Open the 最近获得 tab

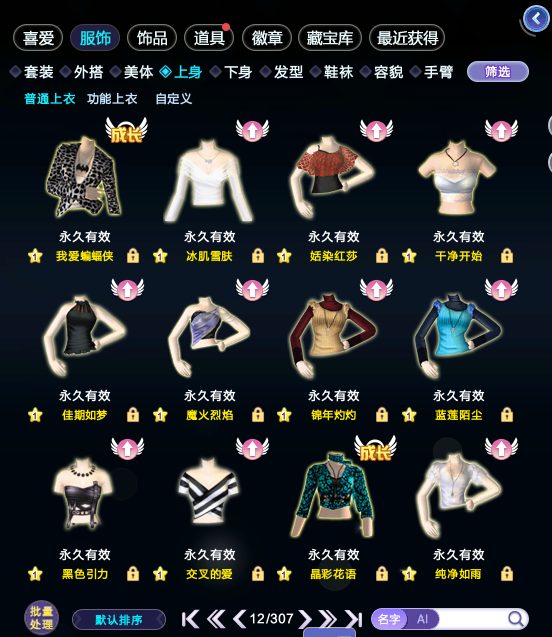point(407,38)
